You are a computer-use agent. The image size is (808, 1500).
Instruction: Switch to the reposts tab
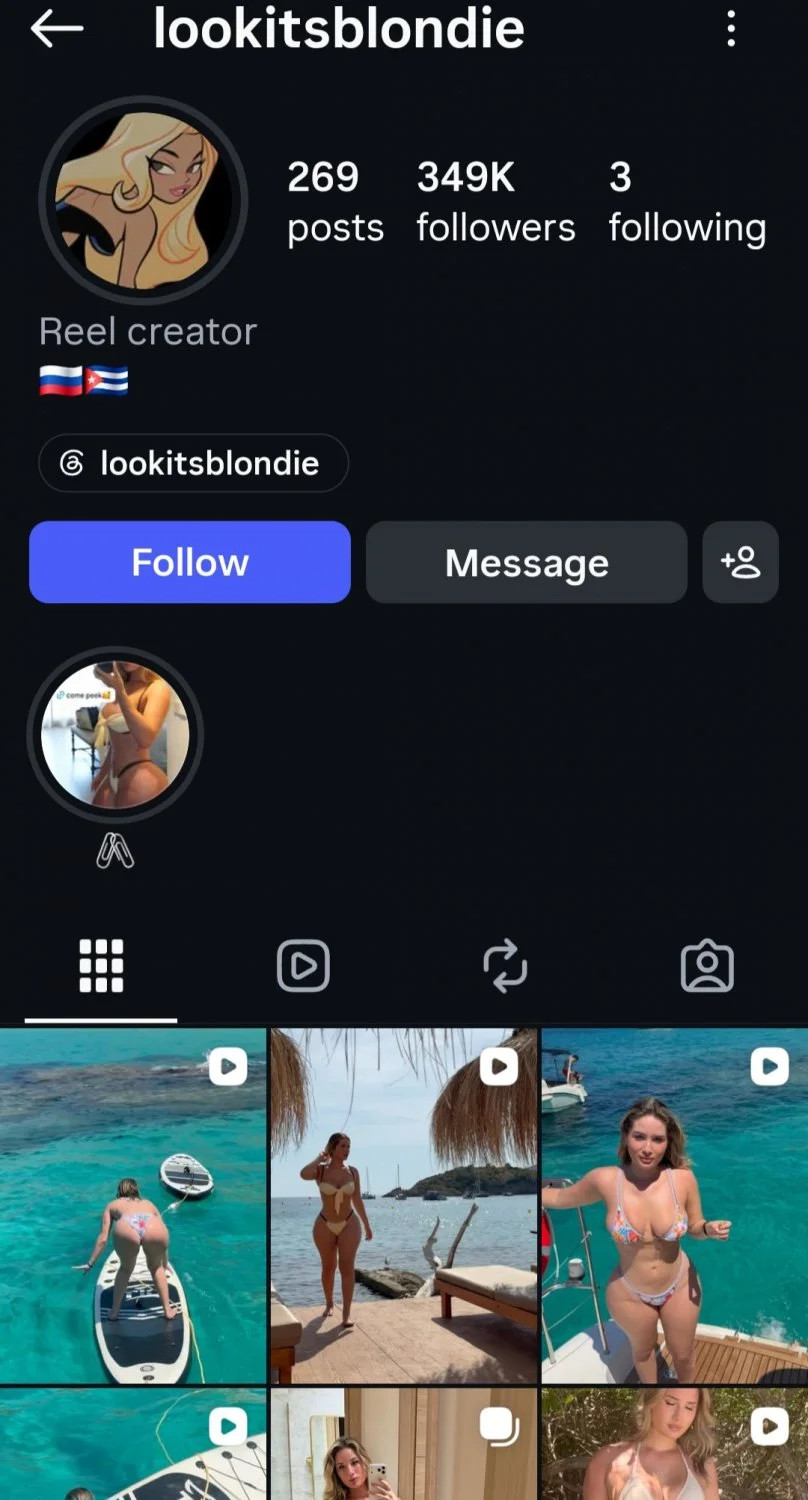[x=505, y=966]
